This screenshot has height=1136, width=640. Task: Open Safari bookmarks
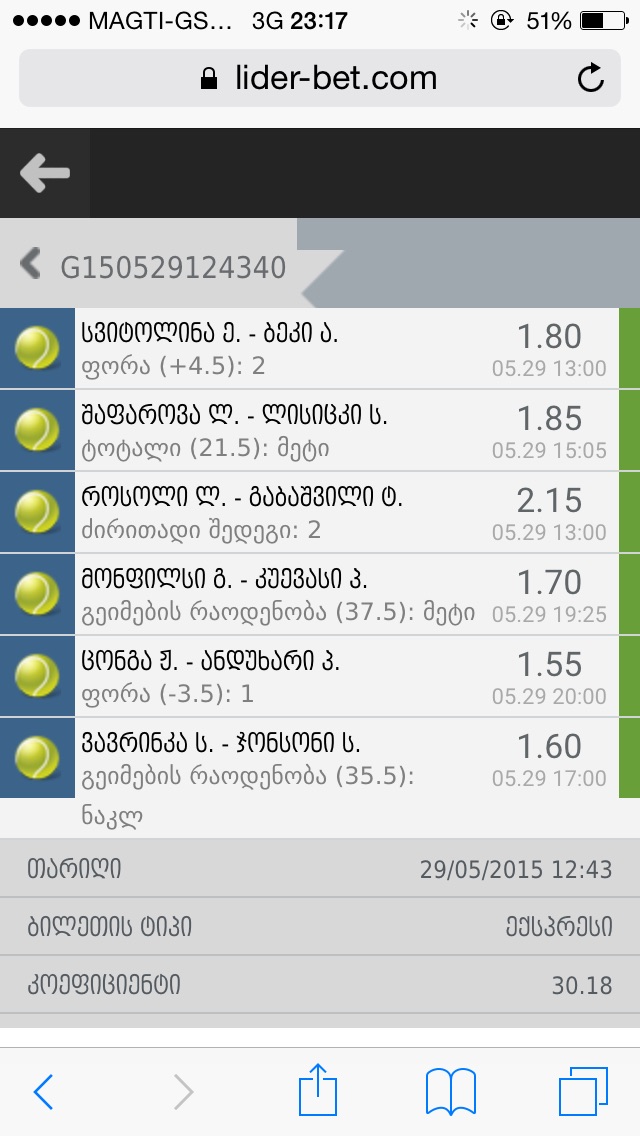450,1091
